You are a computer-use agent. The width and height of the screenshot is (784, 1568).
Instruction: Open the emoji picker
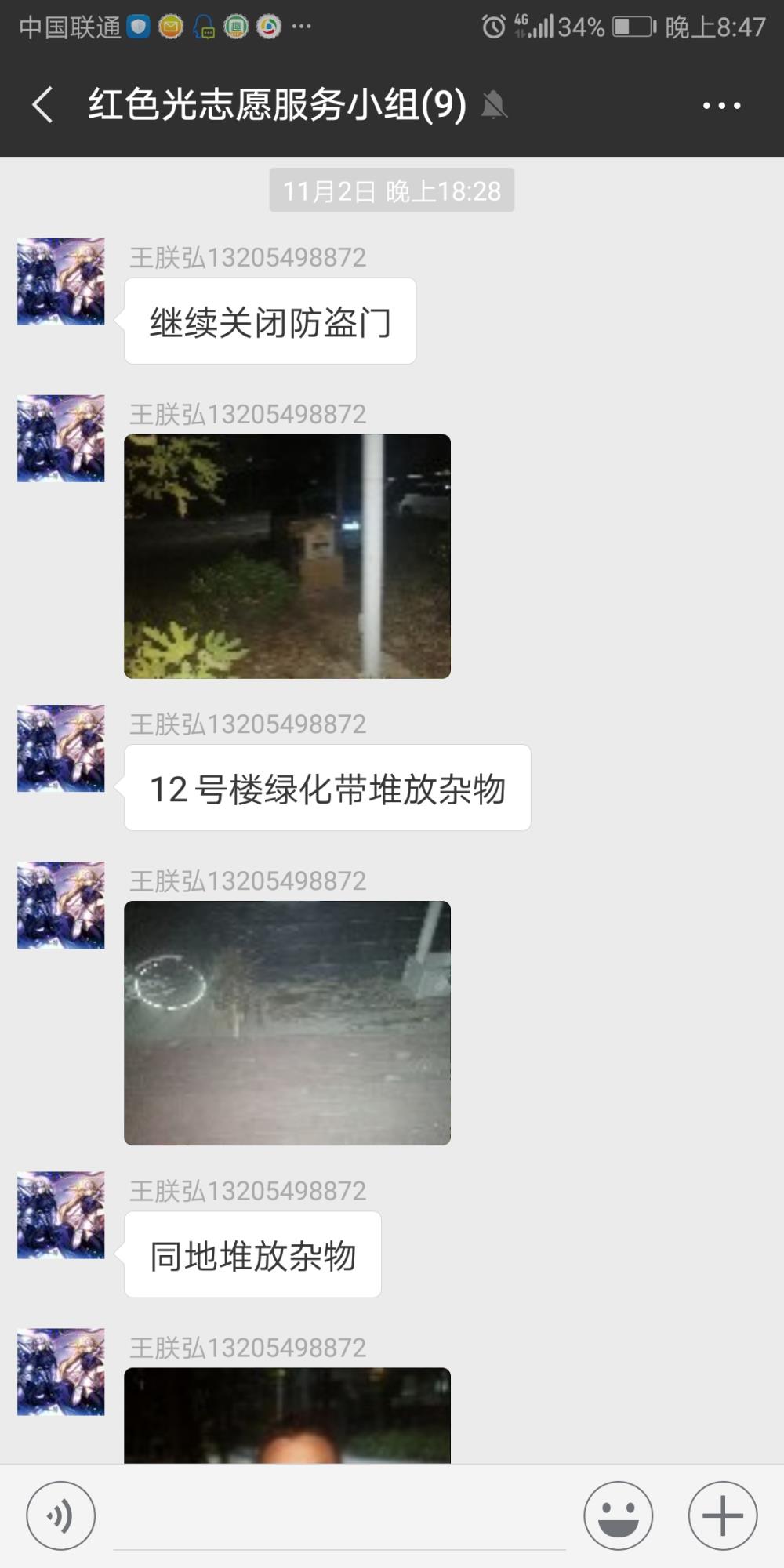pos(618,1515)
